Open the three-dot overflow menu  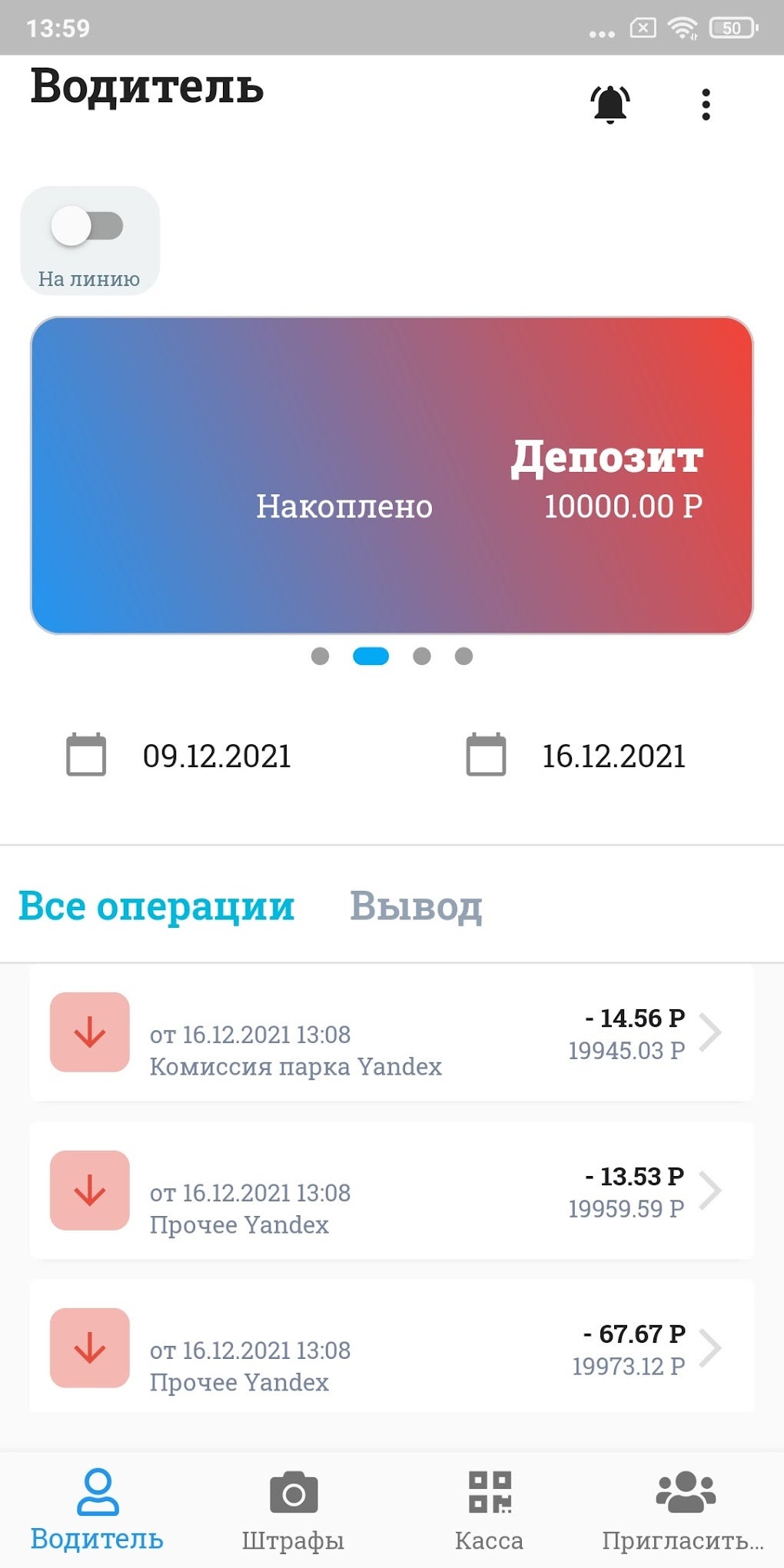706,105
